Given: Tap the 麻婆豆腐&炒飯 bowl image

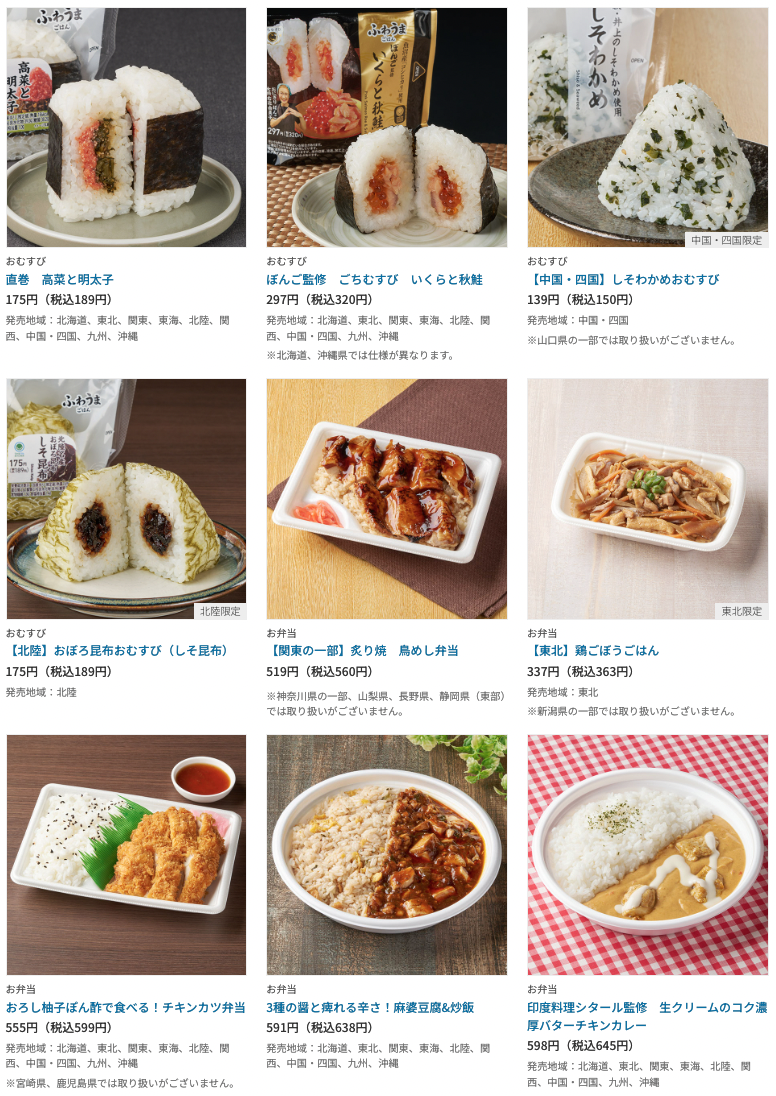Looking at the screenshot, I should click(x=386, y=855).
